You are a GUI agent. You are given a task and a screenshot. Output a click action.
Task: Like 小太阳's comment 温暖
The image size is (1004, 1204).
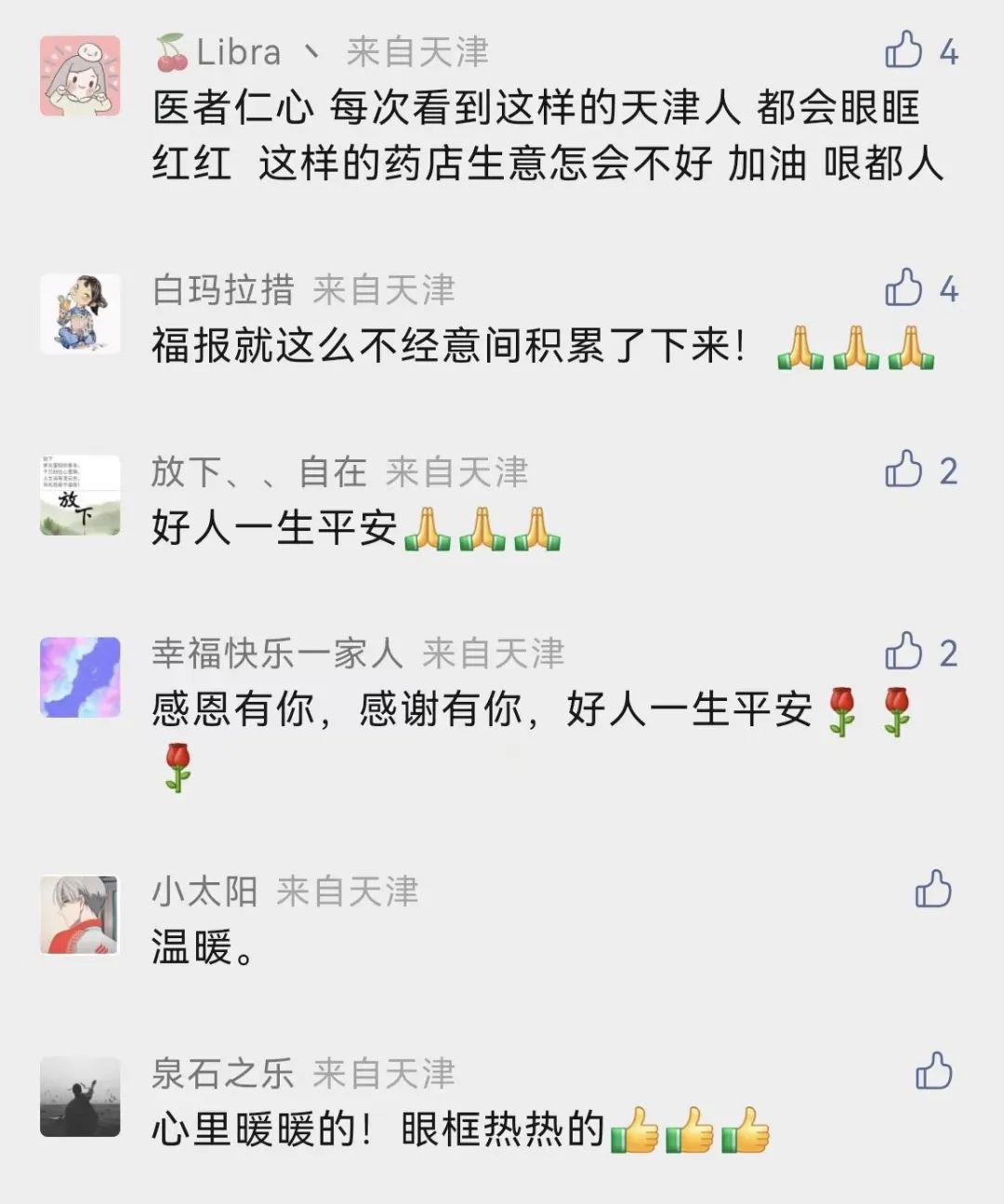tap(933, 890)
